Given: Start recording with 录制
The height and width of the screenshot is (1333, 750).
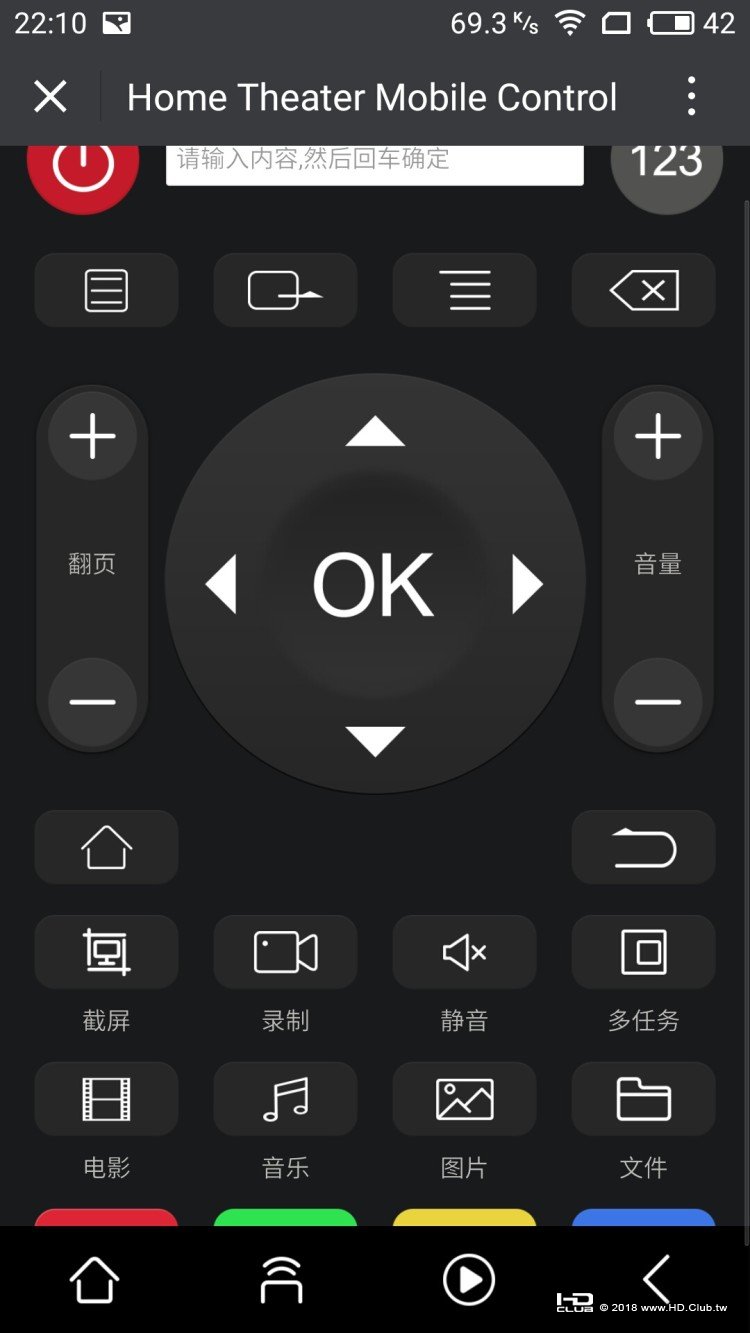Looking at the screenshot, I should click(x=285, y=953).
